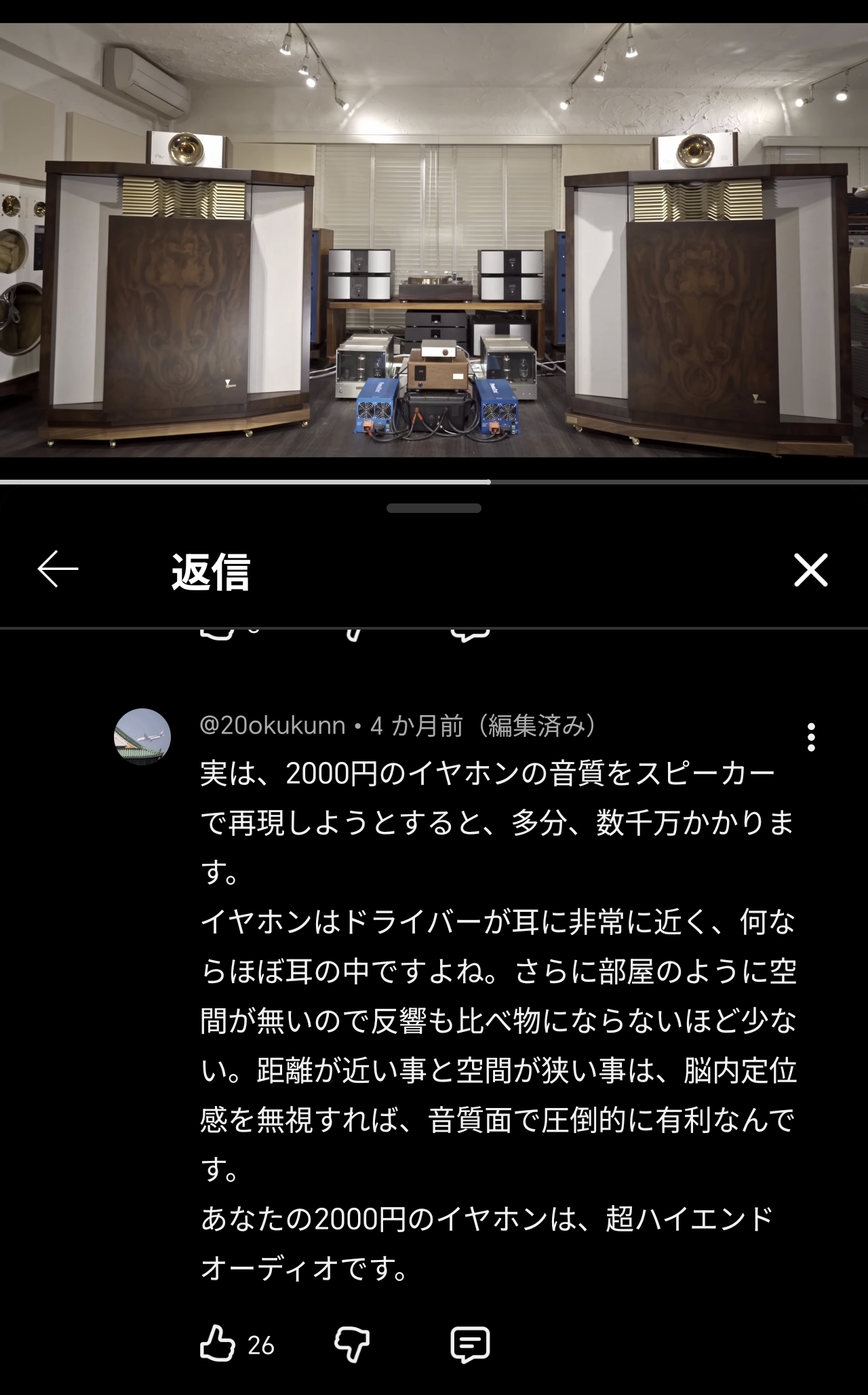Tap the @20okukunn username link
This screenshot has width=868, height=1395.
[273, 726]
